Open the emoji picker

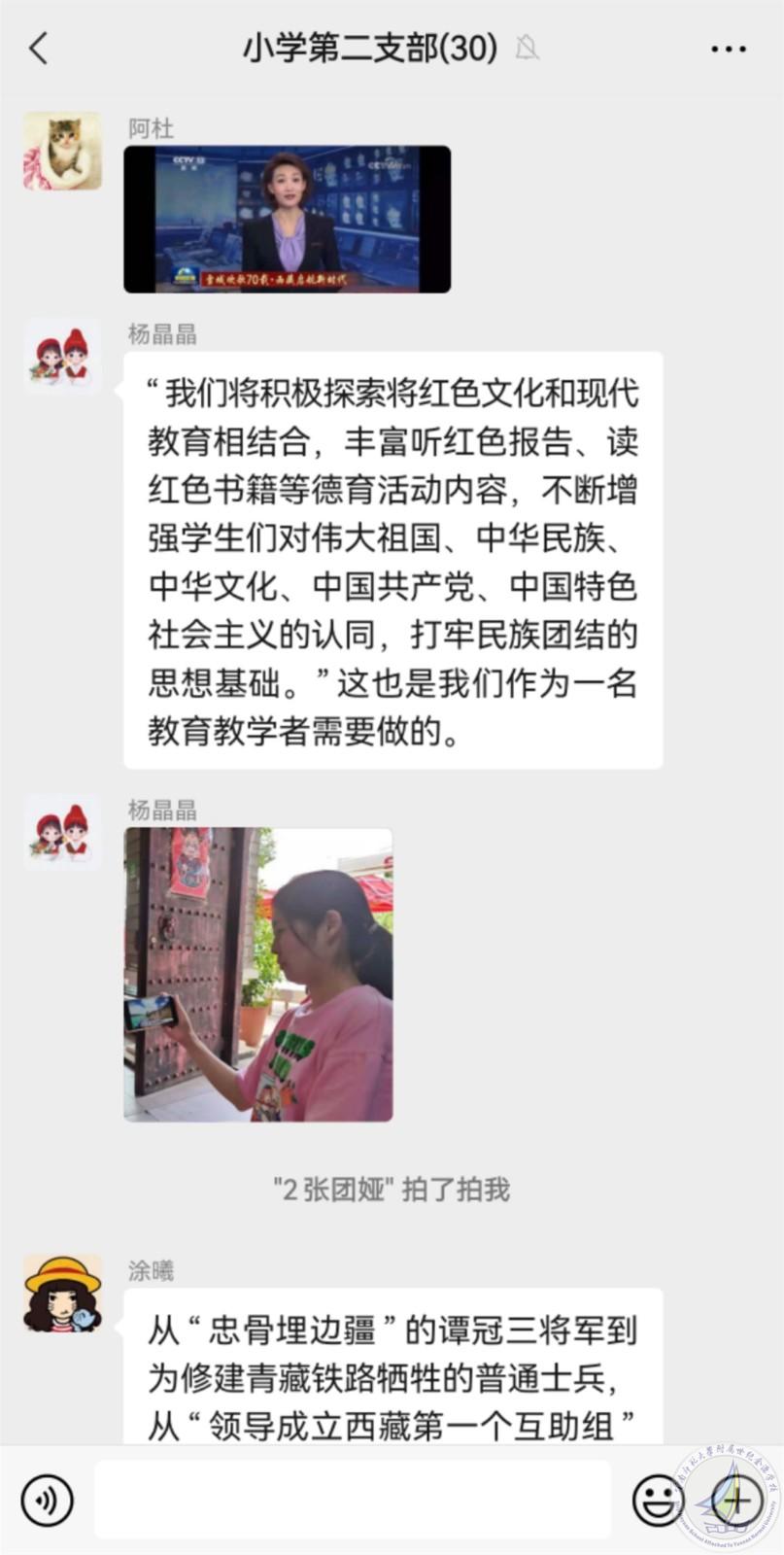point(657,1500)
